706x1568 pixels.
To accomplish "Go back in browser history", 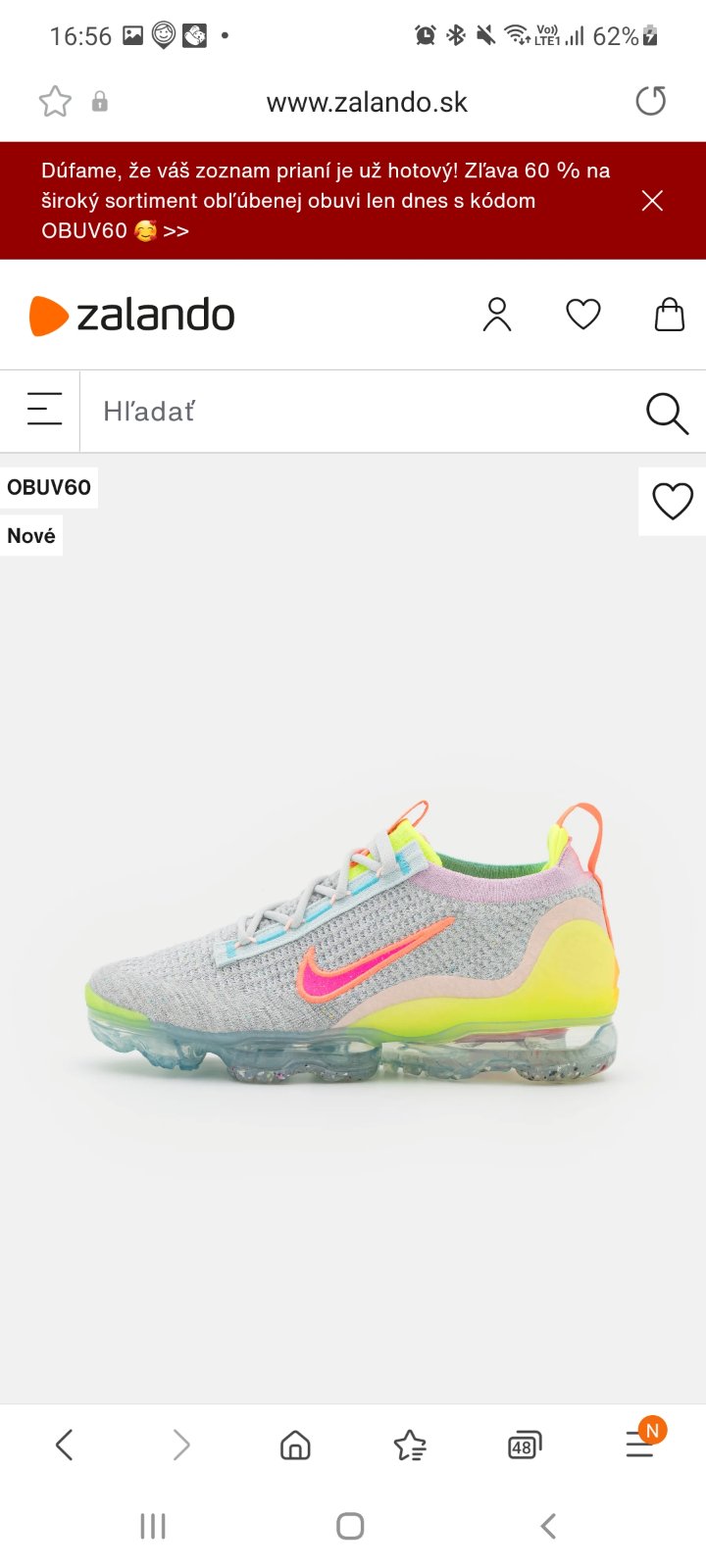I will click(x=65, y=1445).
